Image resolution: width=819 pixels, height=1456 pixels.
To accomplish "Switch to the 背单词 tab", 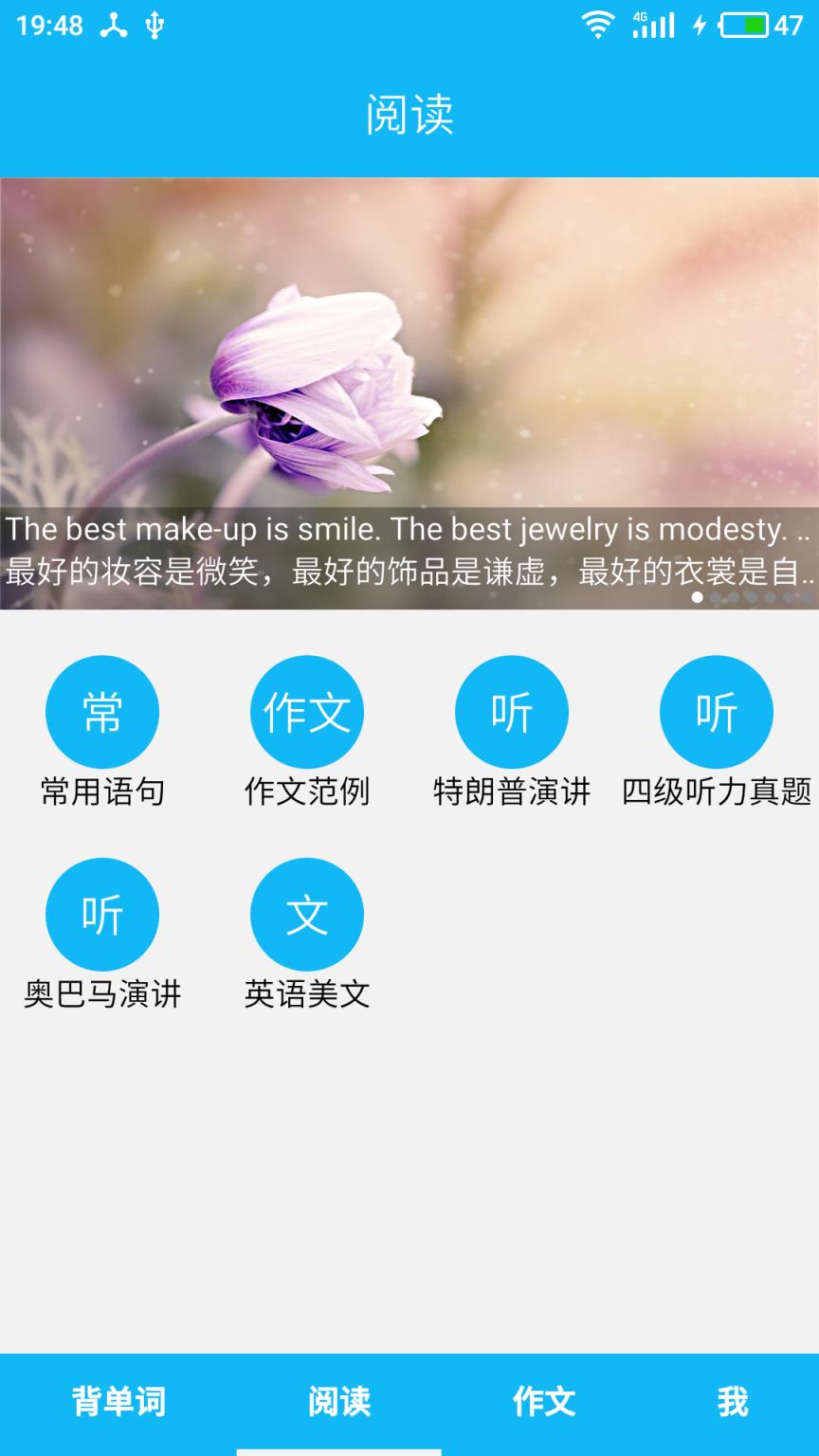I will tap(118, 1399).
